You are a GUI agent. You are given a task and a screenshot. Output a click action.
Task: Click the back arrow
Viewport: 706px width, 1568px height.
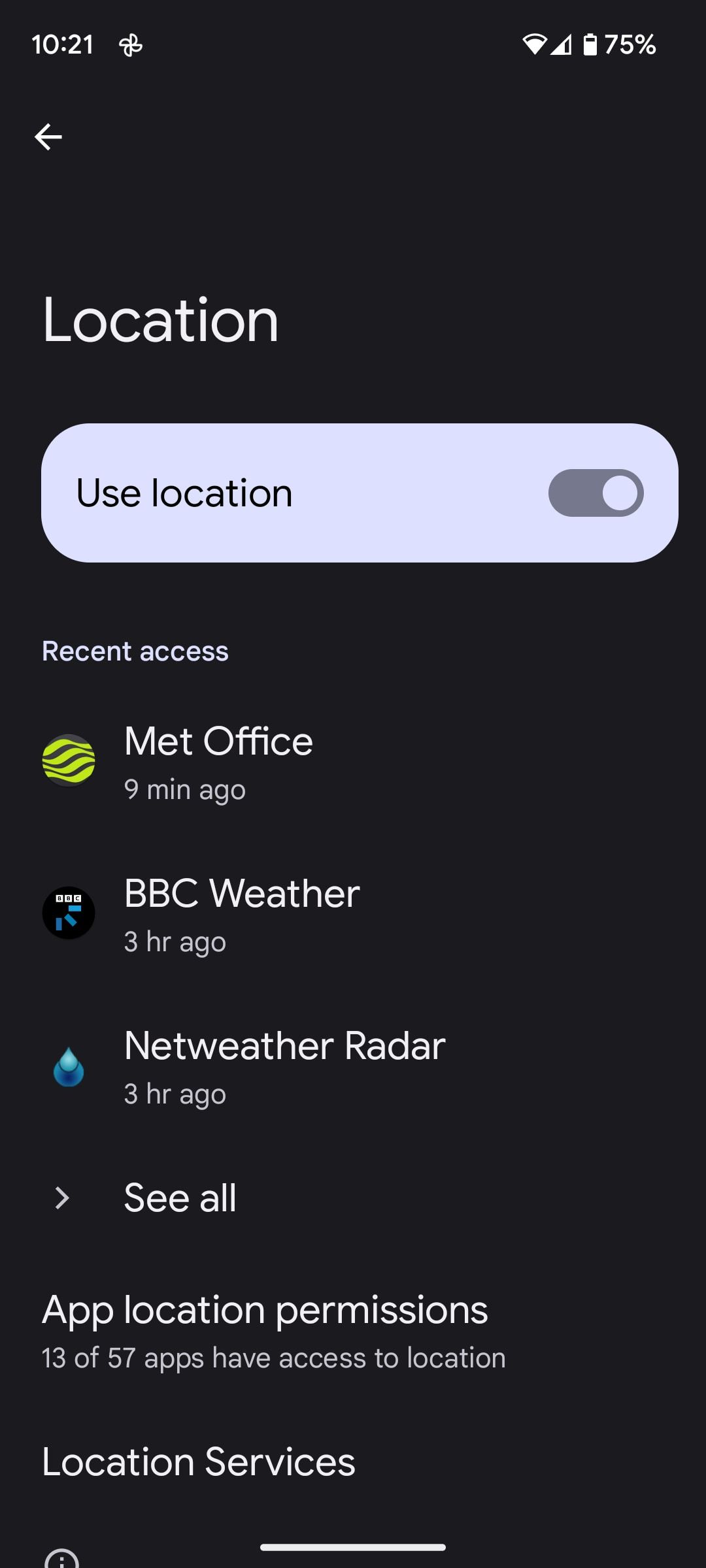(49, 136)
